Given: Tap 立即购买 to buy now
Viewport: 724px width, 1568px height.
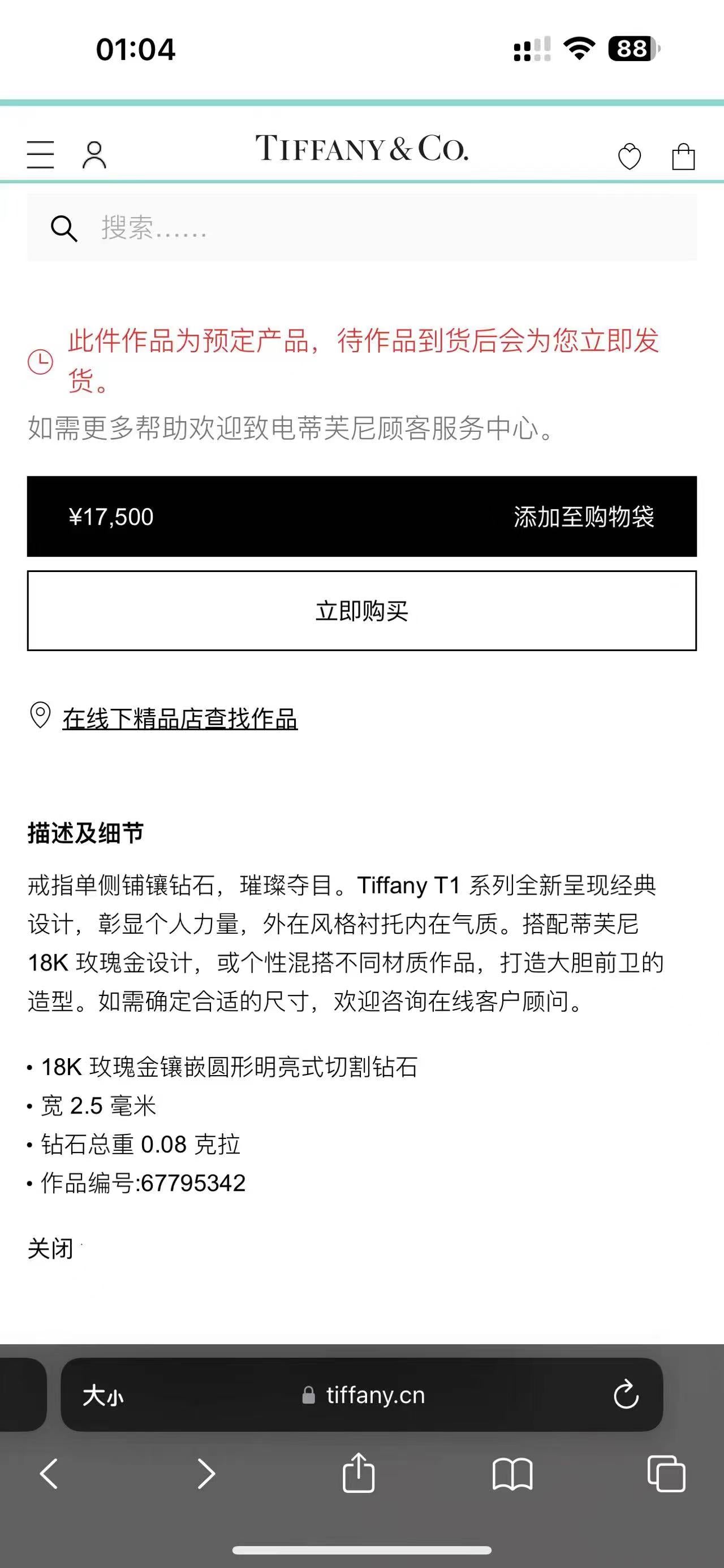Looking at the screenshot, I should click(x=361, y=610).
